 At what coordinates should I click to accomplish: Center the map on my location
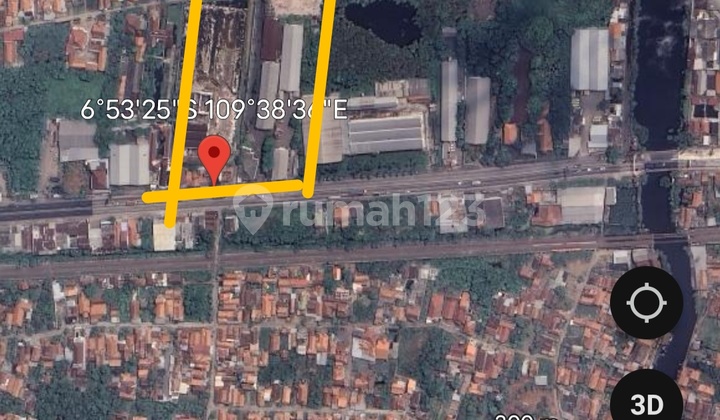pyautogui.click(x=646, y=302)
